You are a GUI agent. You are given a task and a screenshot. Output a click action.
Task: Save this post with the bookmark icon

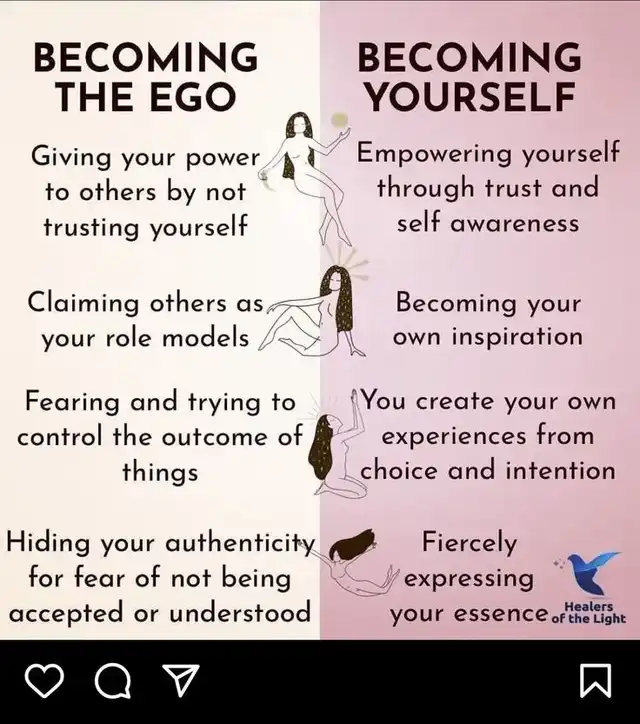pyautogui.click(x=596, y=681)
